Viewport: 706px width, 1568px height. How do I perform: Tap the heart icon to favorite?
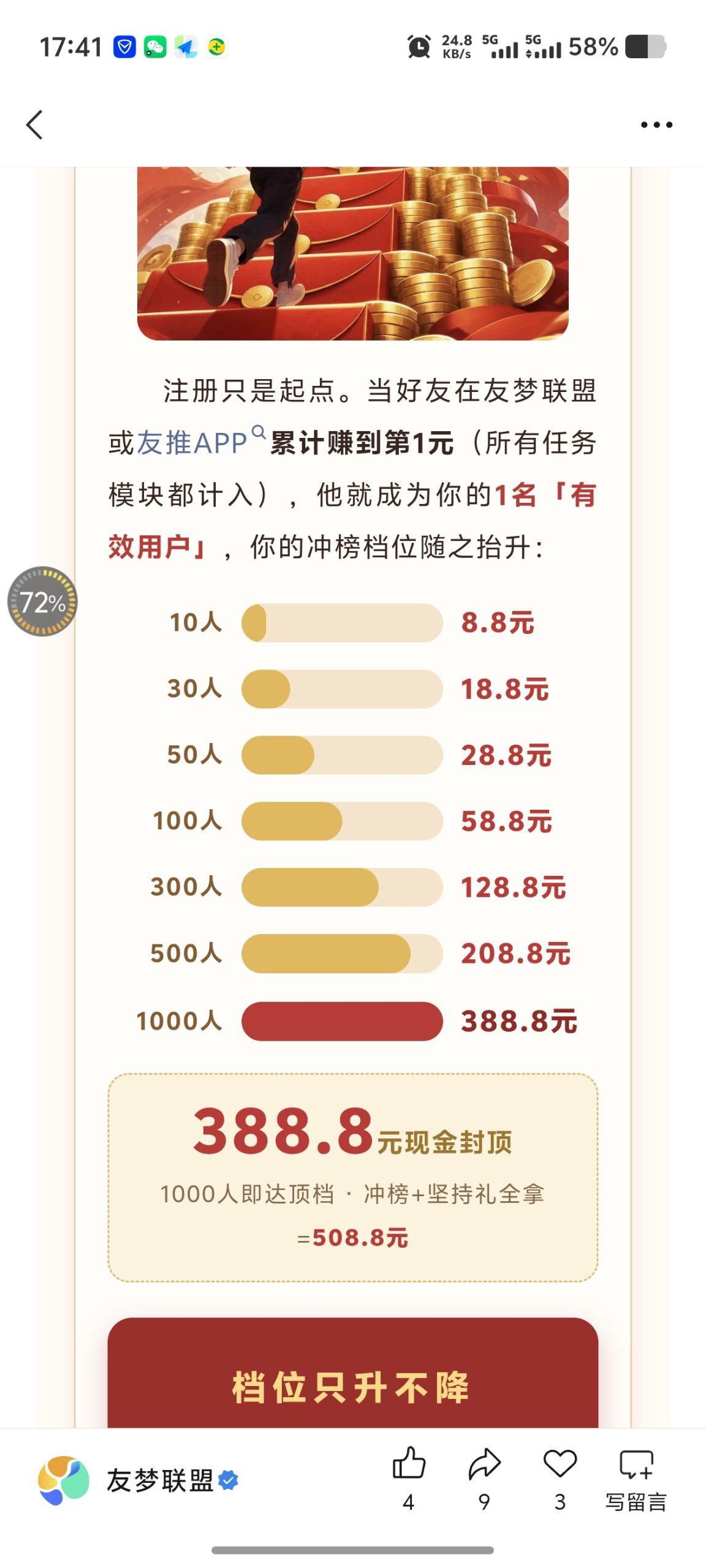coord(560,1477)
